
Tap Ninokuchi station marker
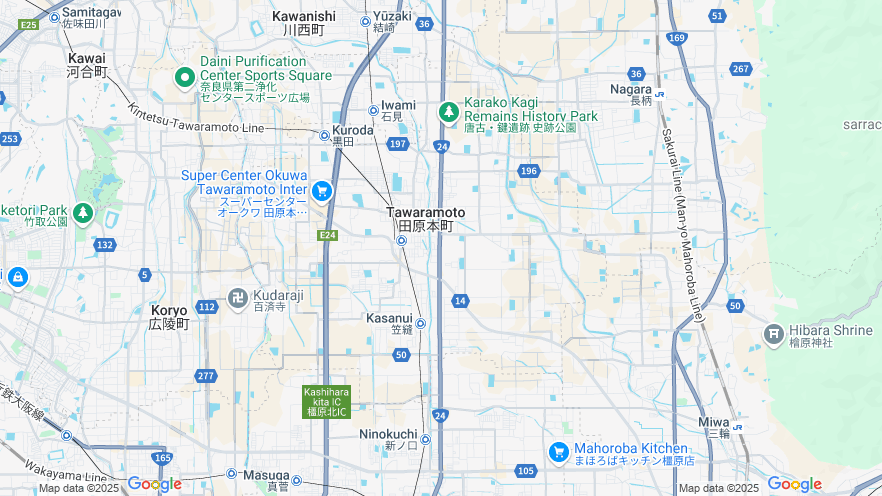tap(426, 439)
